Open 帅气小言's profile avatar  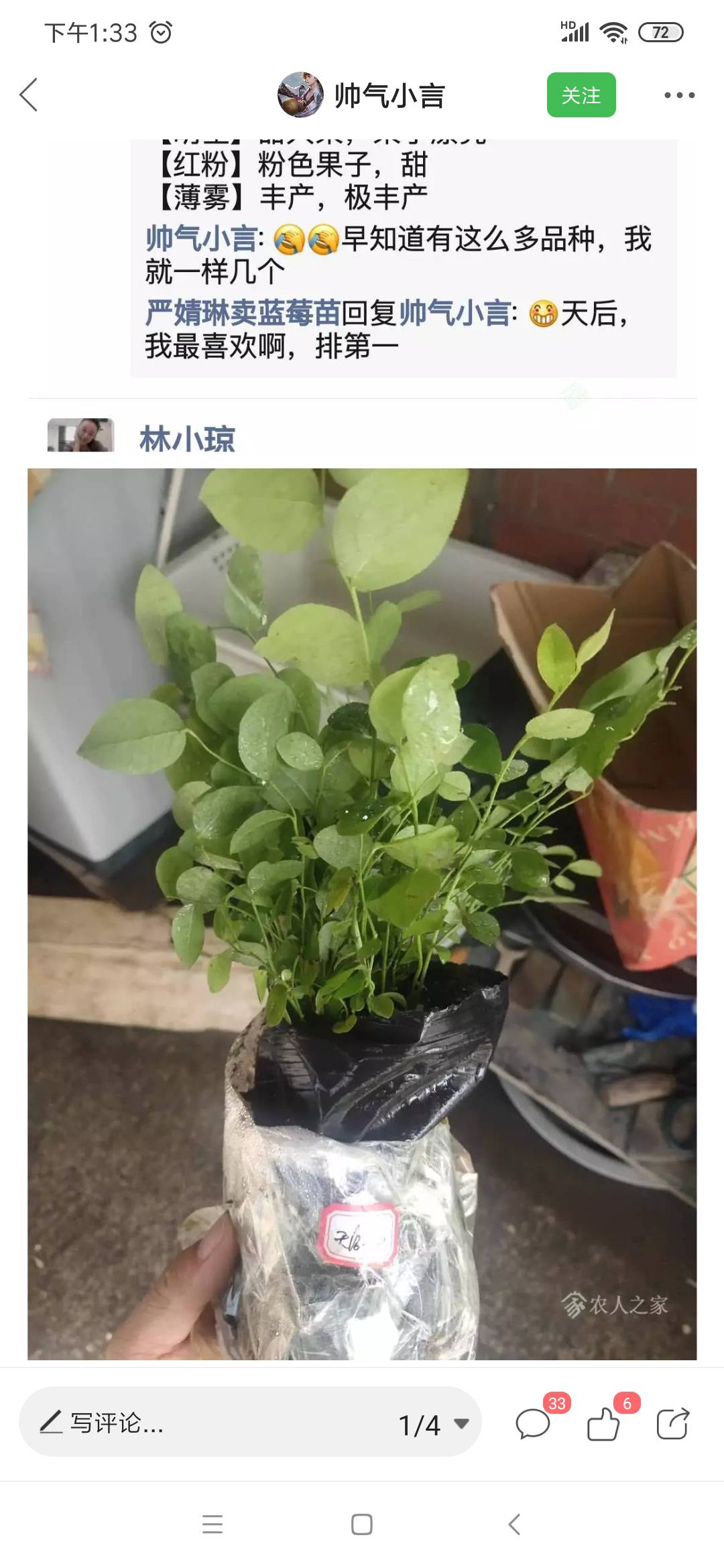click(x=300, y=94)
